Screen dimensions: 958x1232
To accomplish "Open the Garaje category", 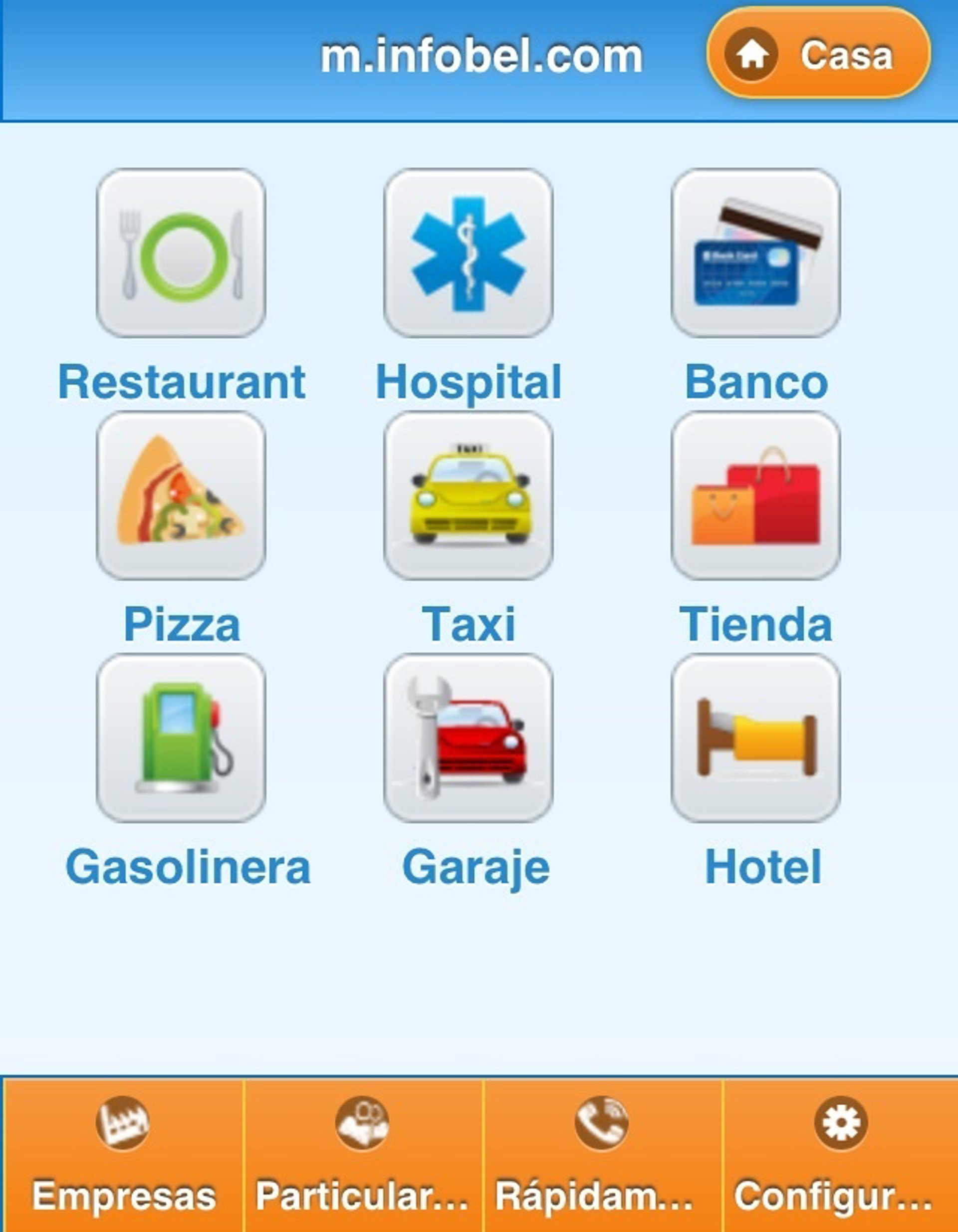I will click(x=469, y=738).
